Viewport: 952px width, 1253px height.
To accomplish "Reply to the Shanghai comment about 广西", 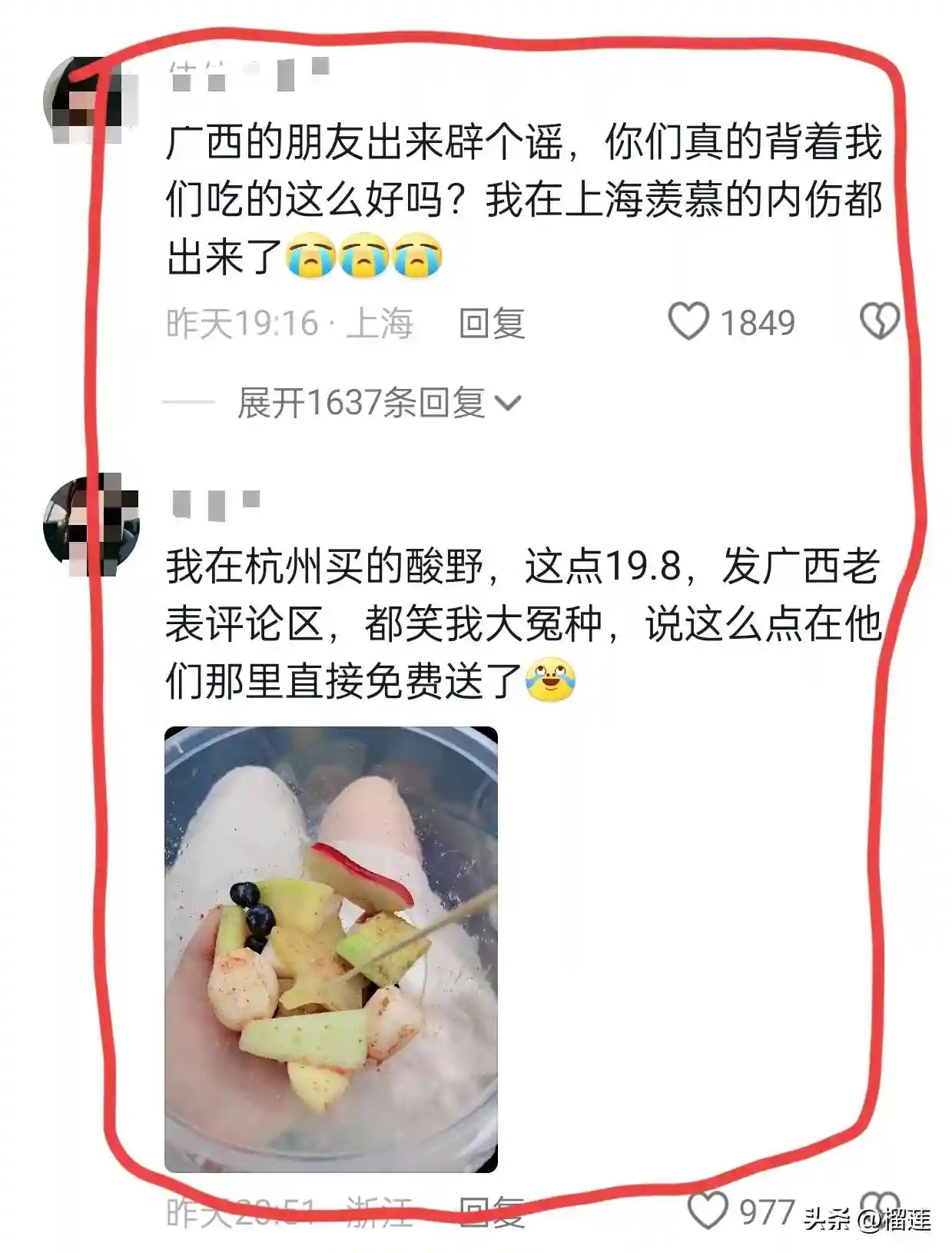I will pyautogui.click(x=491, y=323).
